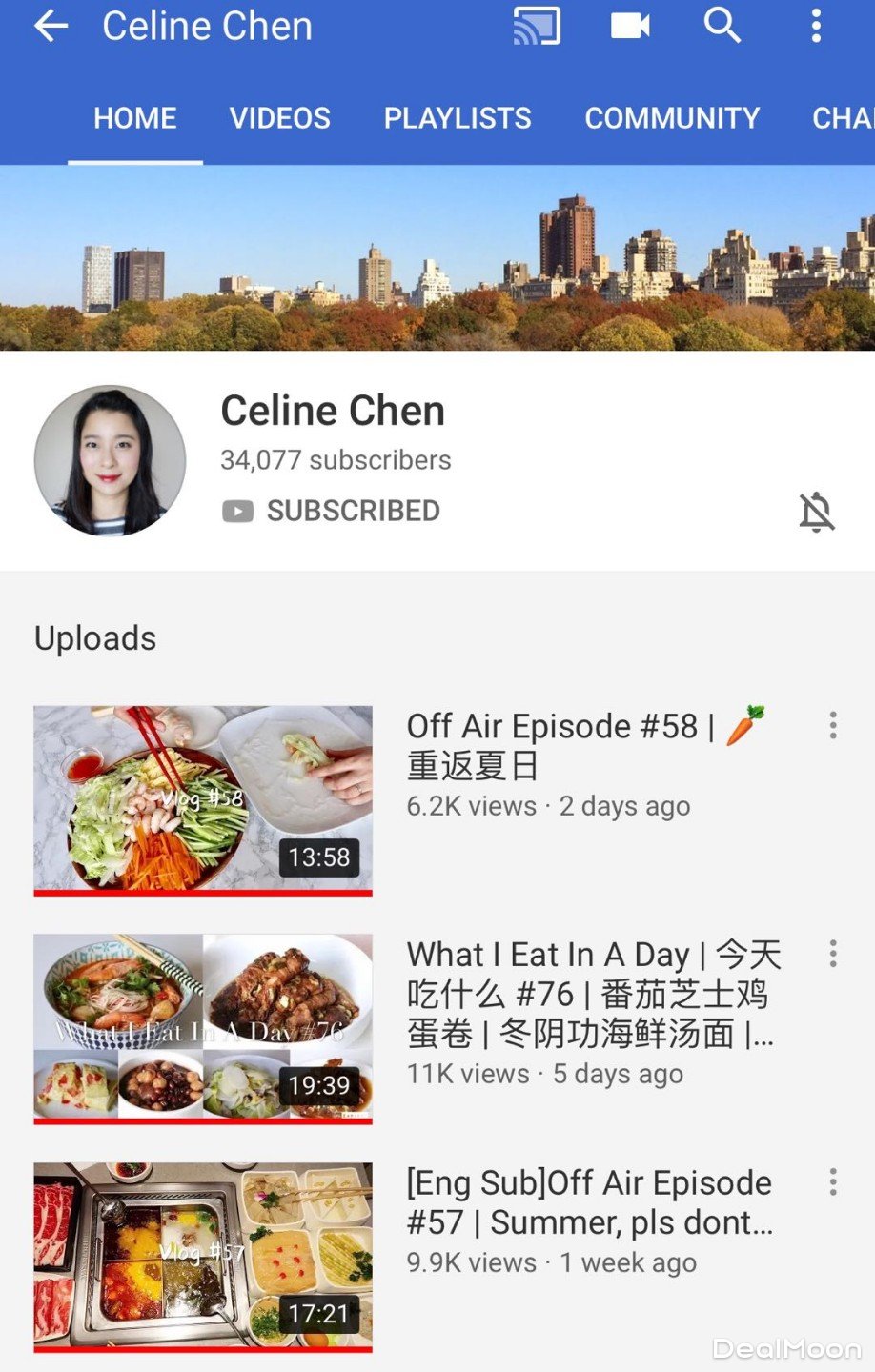This screenshot has width=875, height=1372.
Task: Open YouTube search
Action: (723, 28)
